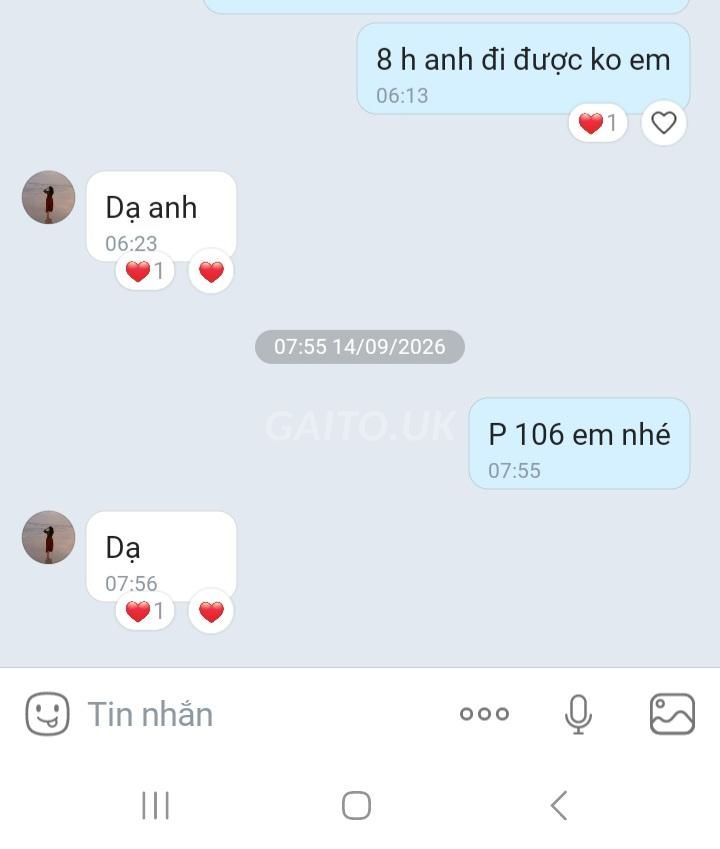Open reaction count on the 06:13 message
This screenshot has height=849, width=720.
(598, 123)
